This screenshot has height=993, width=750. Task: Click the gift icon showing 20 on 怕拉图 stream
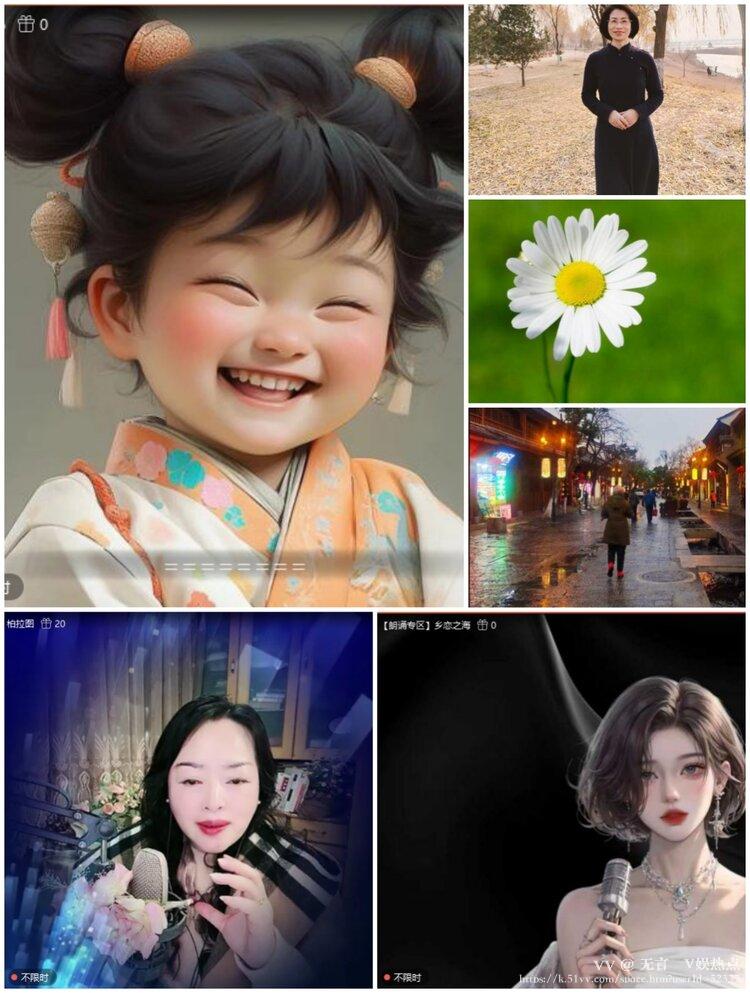click(x=45, y=622)
